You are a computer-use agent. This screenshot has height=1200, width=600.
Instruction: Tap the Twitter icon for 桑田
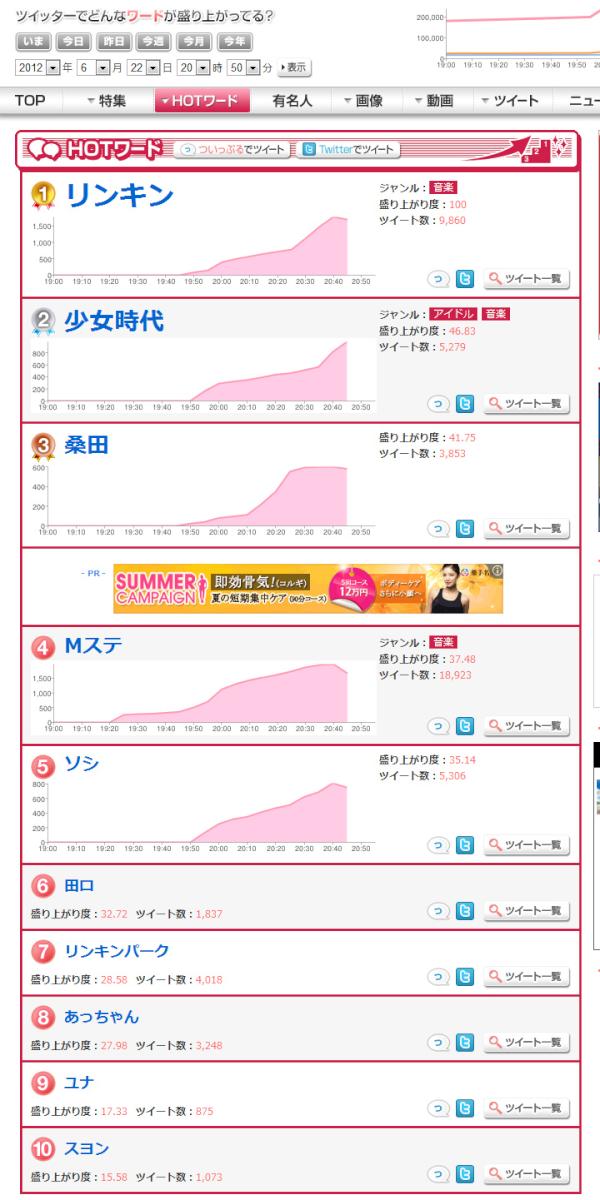coord(464,528)
